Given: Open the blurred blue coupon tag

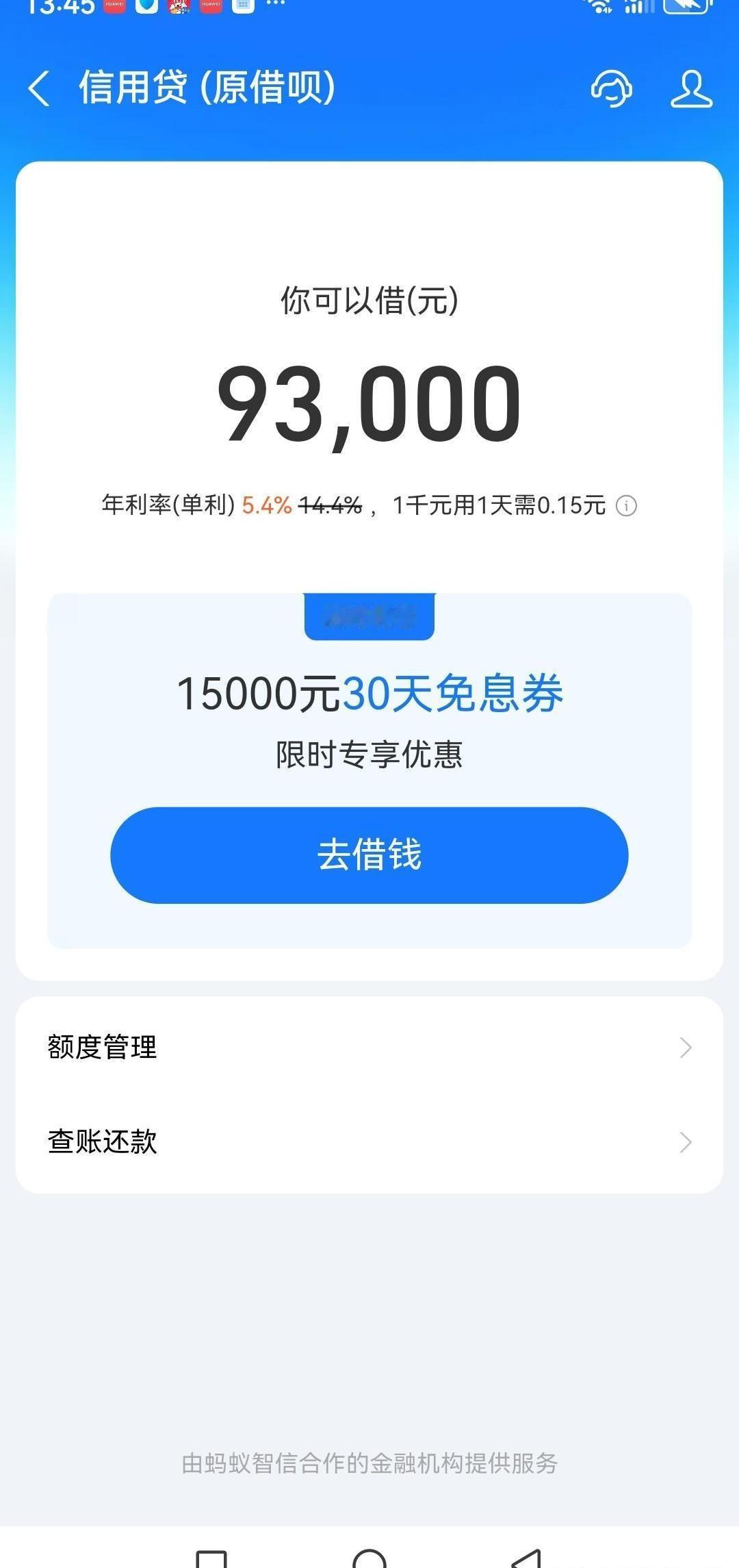Looking at the screenshot, I should coord(368,616).
